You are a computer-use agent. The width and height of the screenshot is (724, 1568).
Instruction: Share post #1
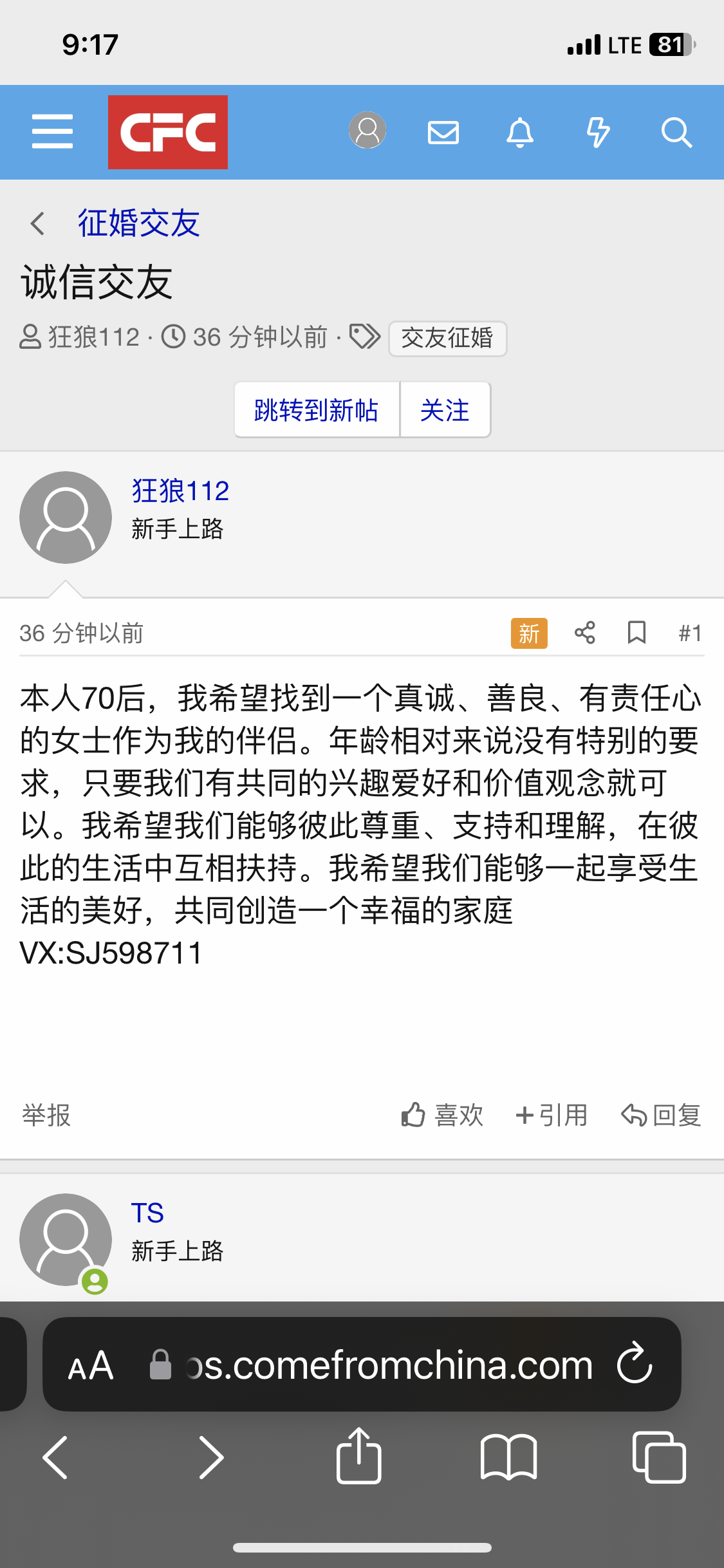(584, 633)
